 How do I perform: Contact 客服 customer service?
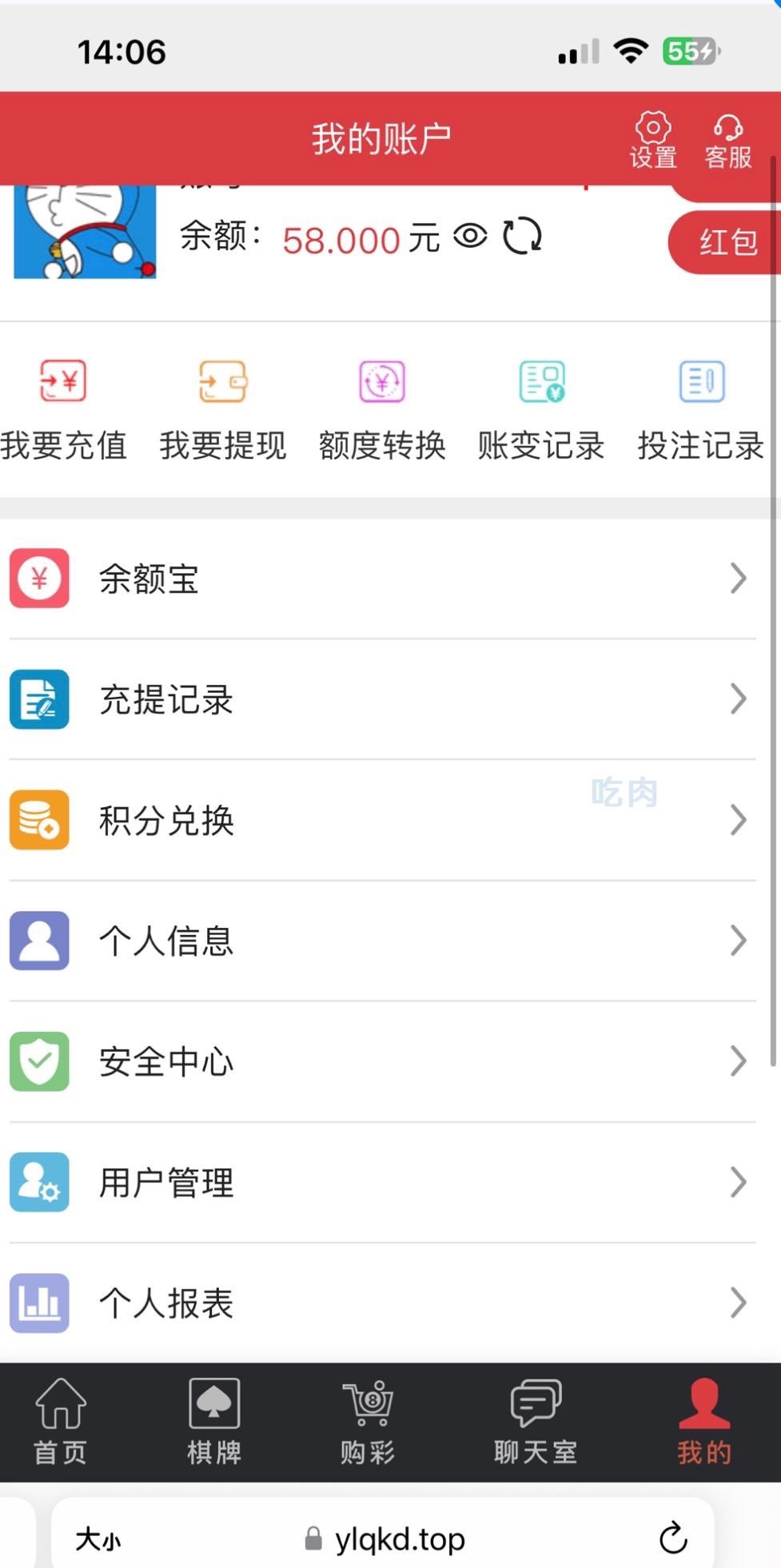coord(727,140)
